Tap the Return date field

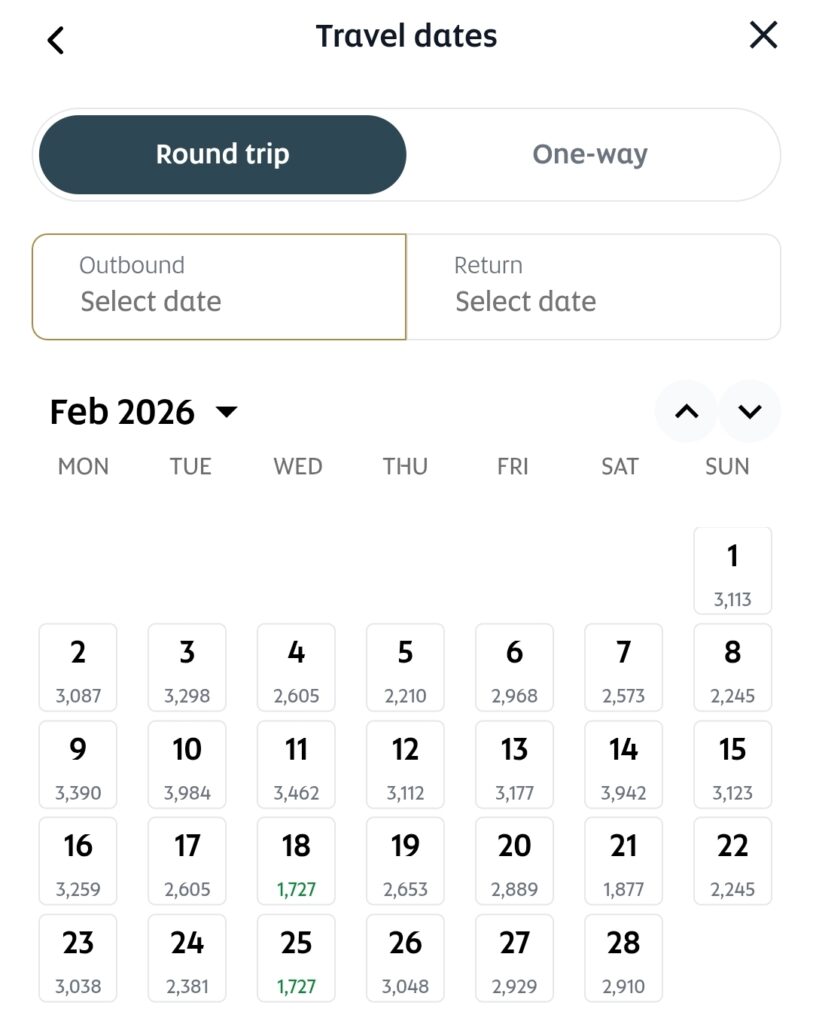tap(593, 287)
